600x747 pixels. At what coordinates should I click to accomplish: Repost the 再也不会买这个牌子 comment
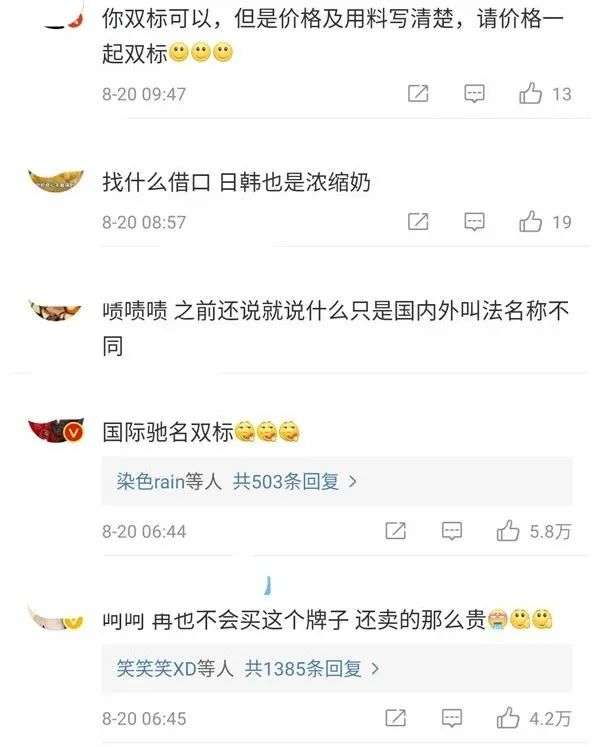pos(396,718)
